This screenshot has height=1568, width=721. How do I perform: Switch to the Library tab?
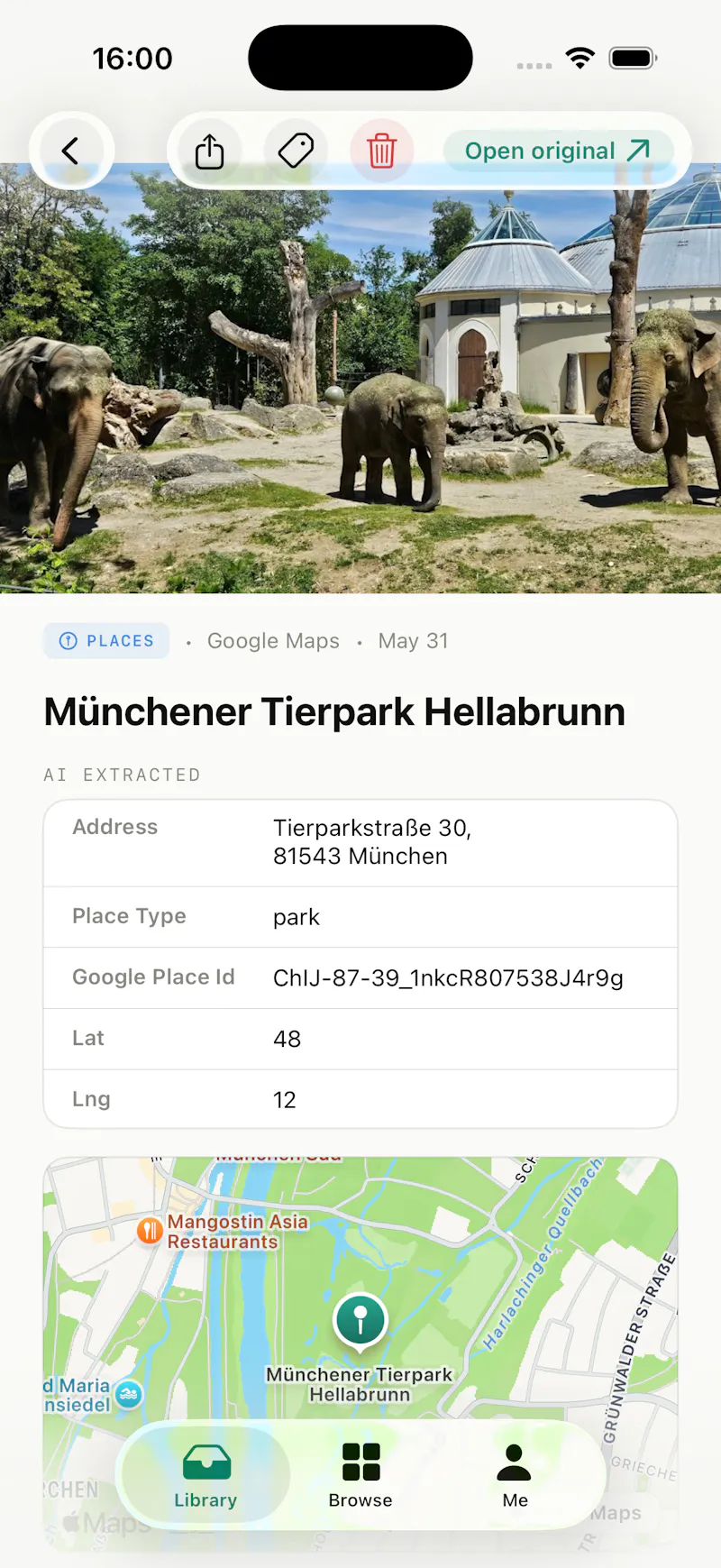(x=205, y=1475)
